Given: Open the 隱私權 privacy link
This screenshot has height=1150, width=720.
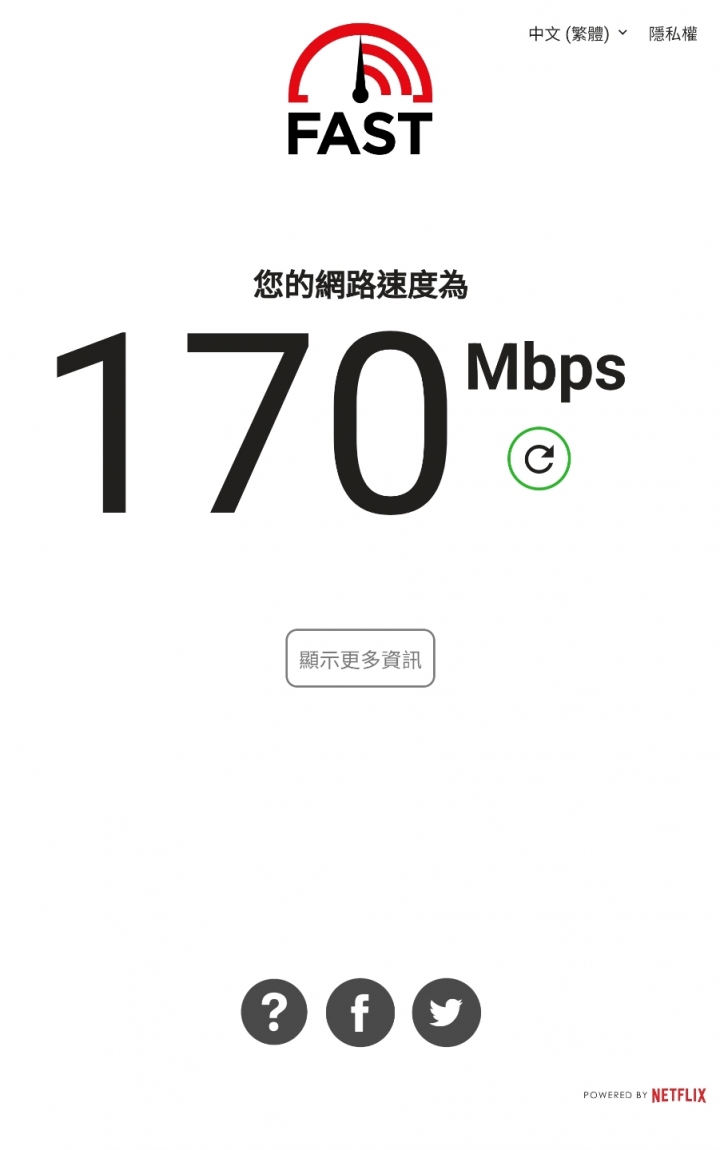Looking at the screenshot, I should [673, 34].
